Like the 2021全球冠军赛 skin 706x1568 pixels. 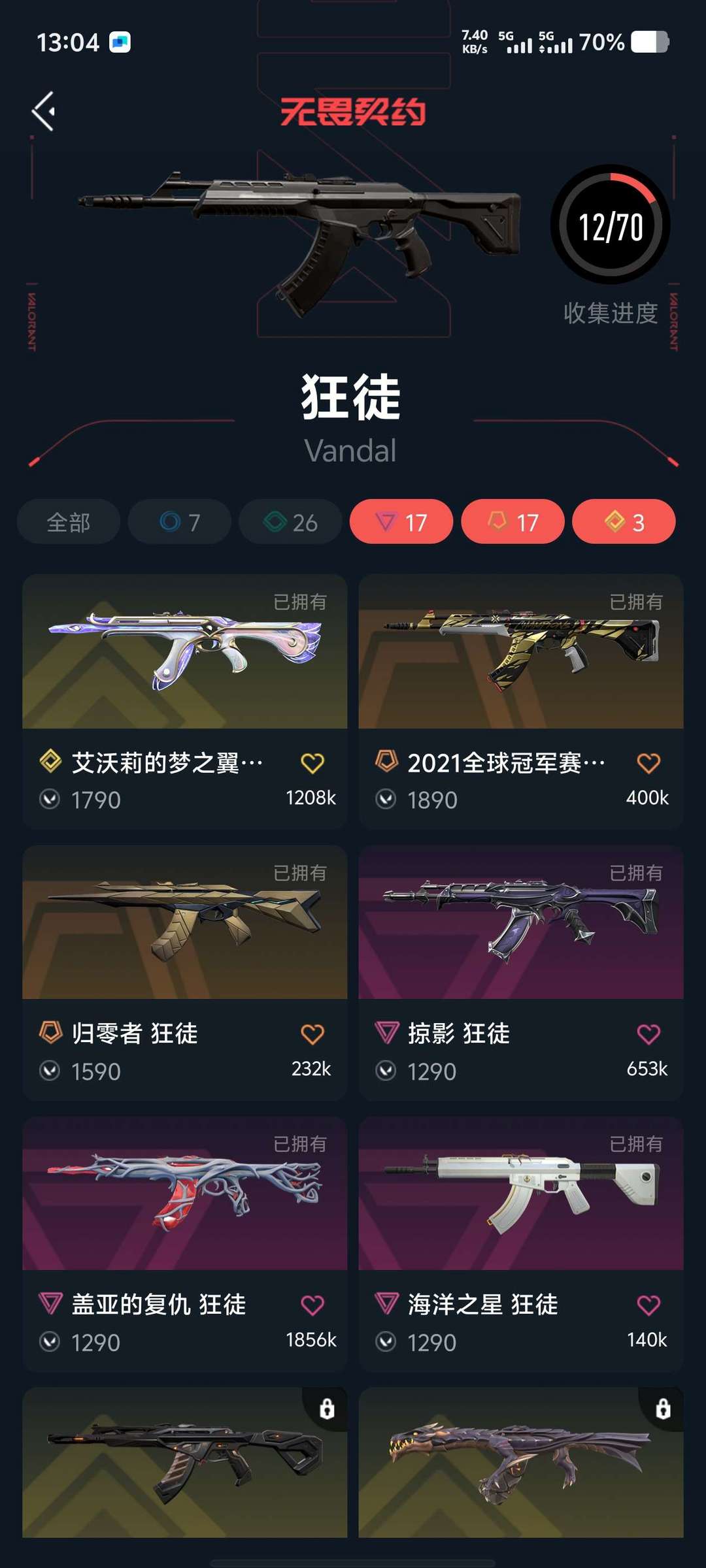click(648, 763)
